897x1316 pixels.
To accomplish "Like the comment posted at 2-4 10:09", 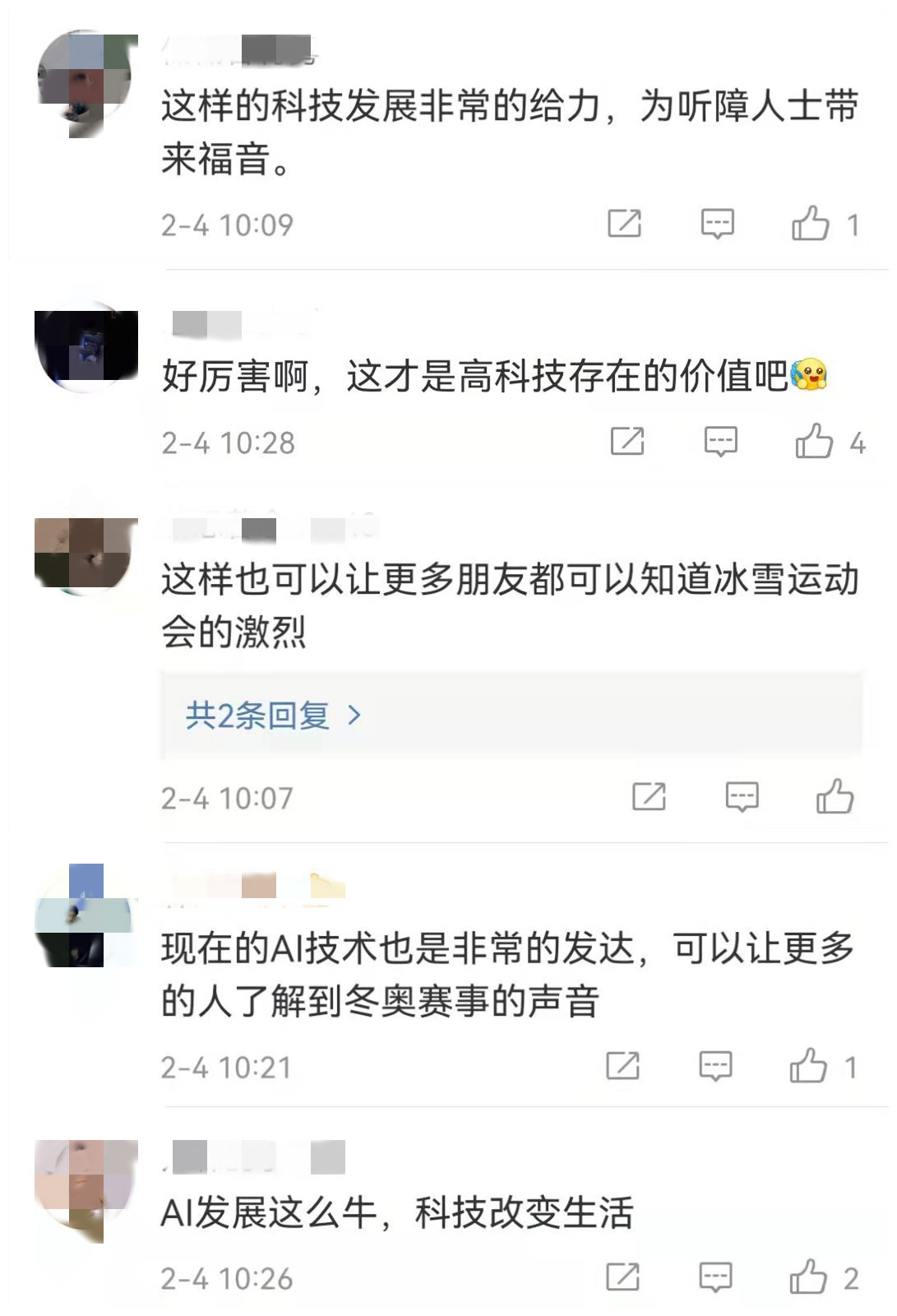I will click(811, 224).
